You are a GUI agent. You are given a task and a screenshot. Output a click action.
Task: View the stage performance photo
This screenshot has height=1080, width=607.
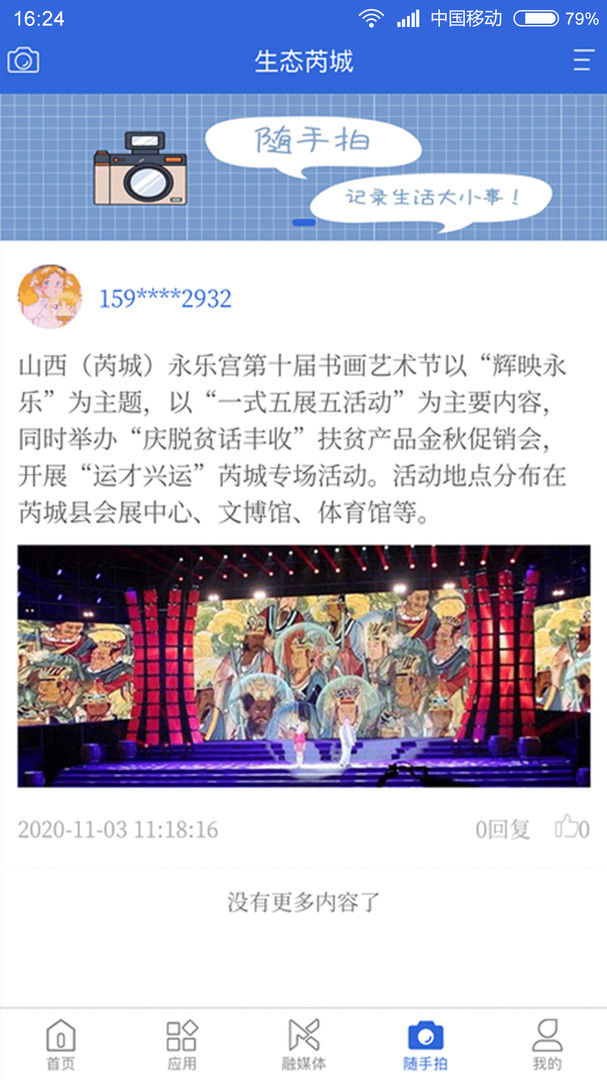click(303, 665)
